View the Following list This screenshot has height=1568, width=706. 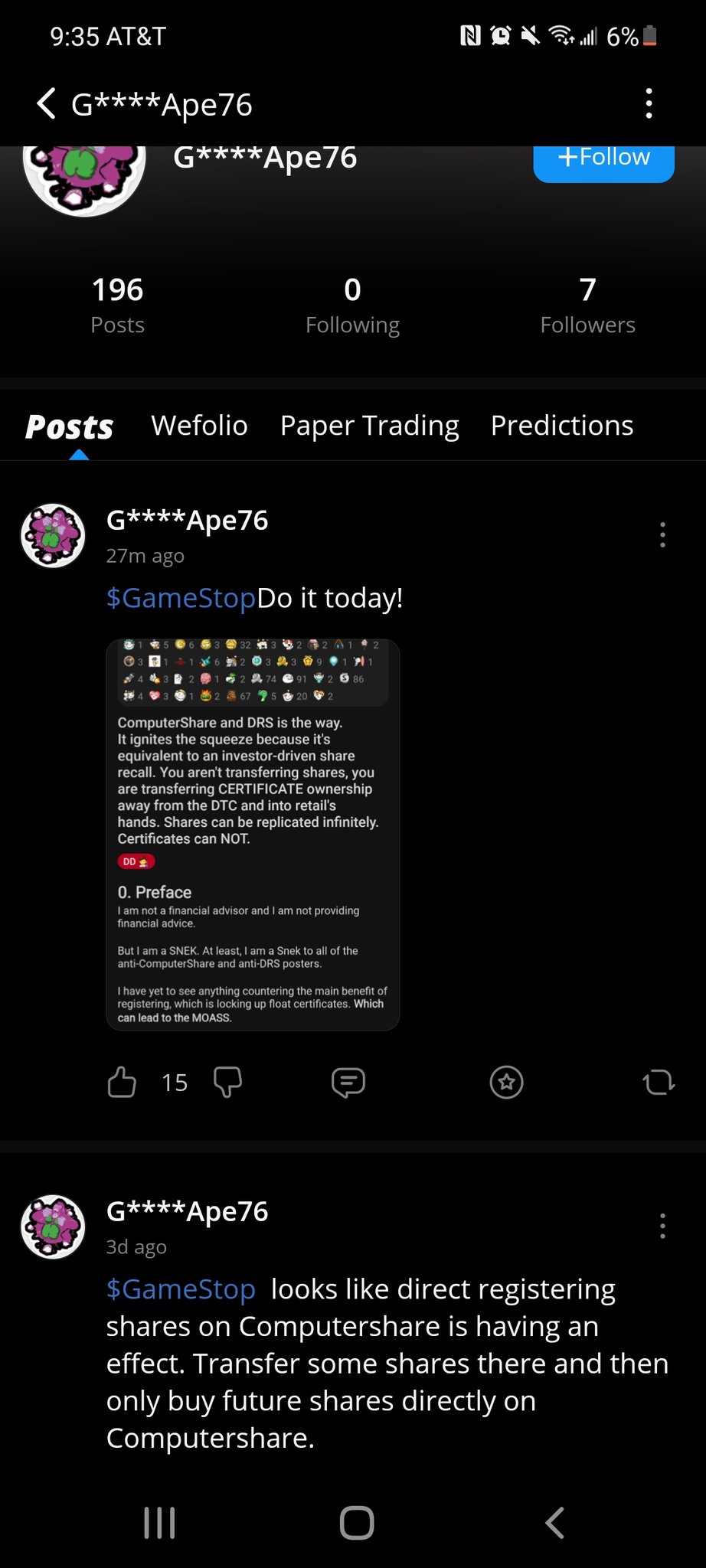coord(352,305)
